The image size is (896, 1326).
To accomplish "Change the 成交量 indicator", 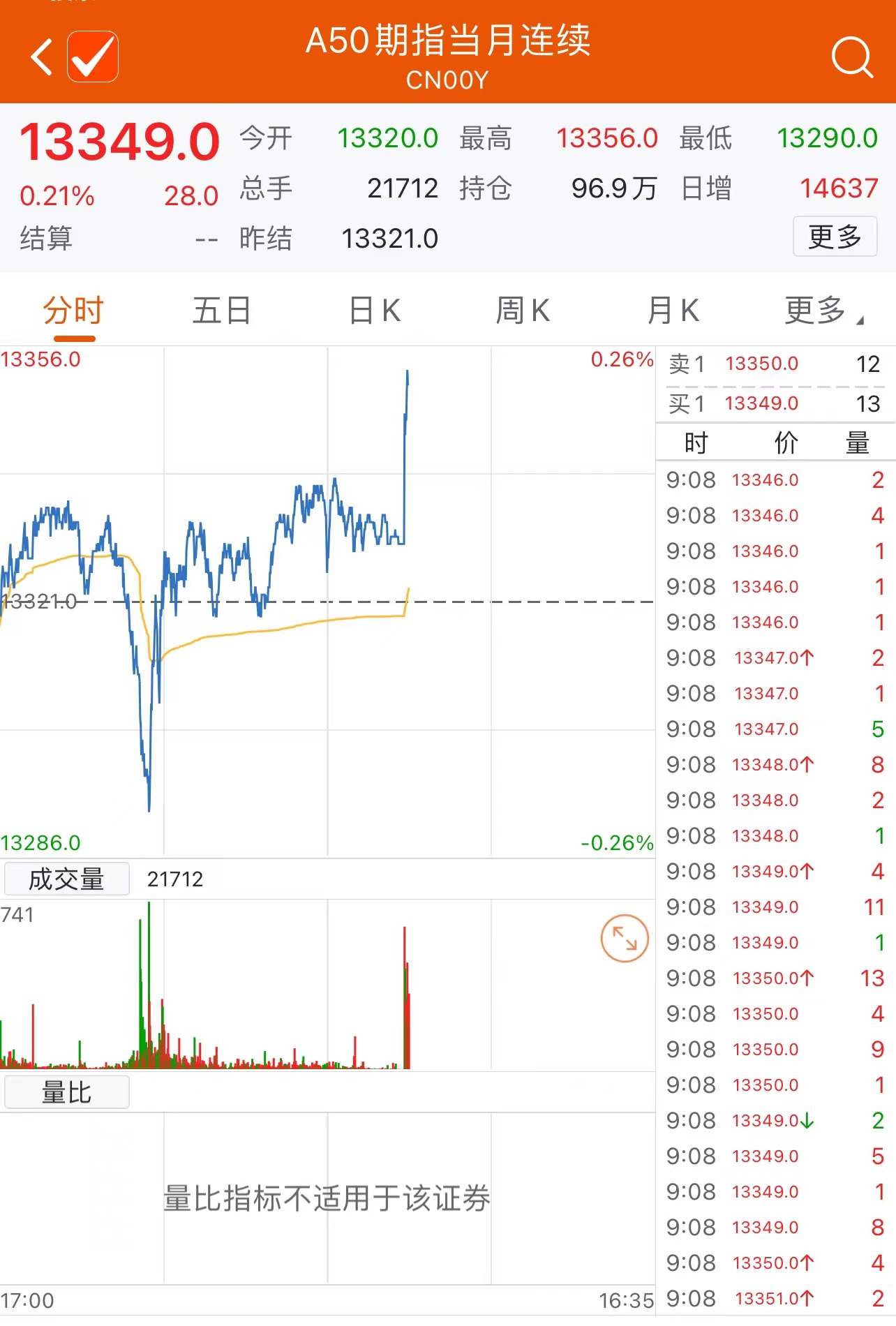I will coord(67,879).
